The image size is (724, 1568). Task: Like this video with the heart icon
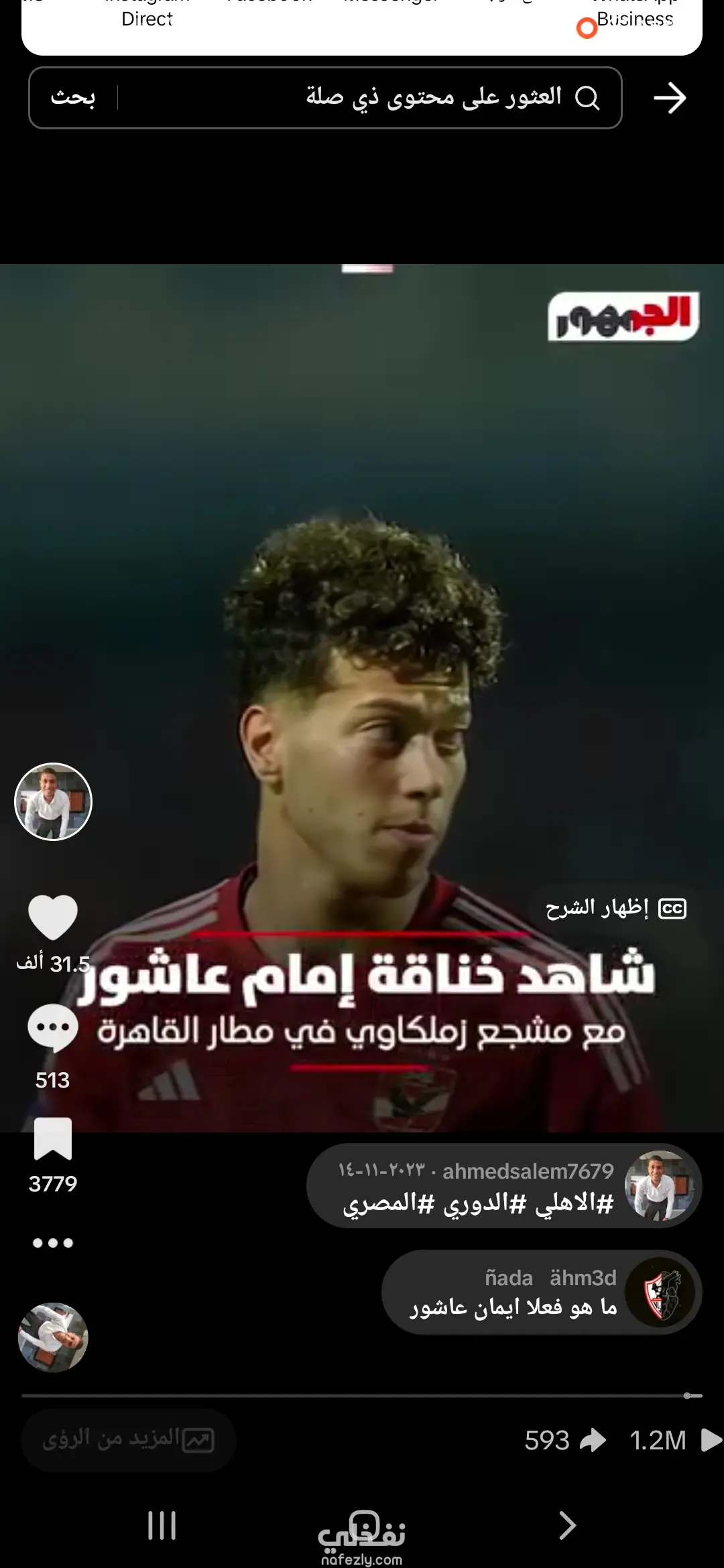click(53, 918)
